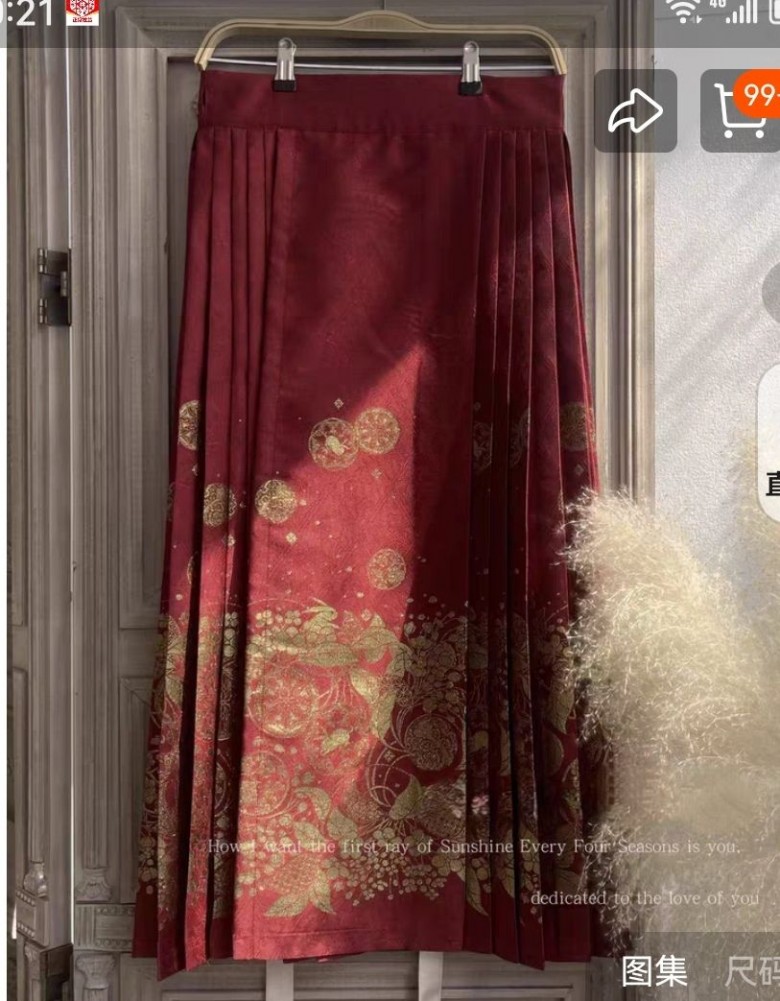The height and width of the screenshot is (1001, 780).
Task: Switch to the 图集 tab
Action: coord(655,971)
